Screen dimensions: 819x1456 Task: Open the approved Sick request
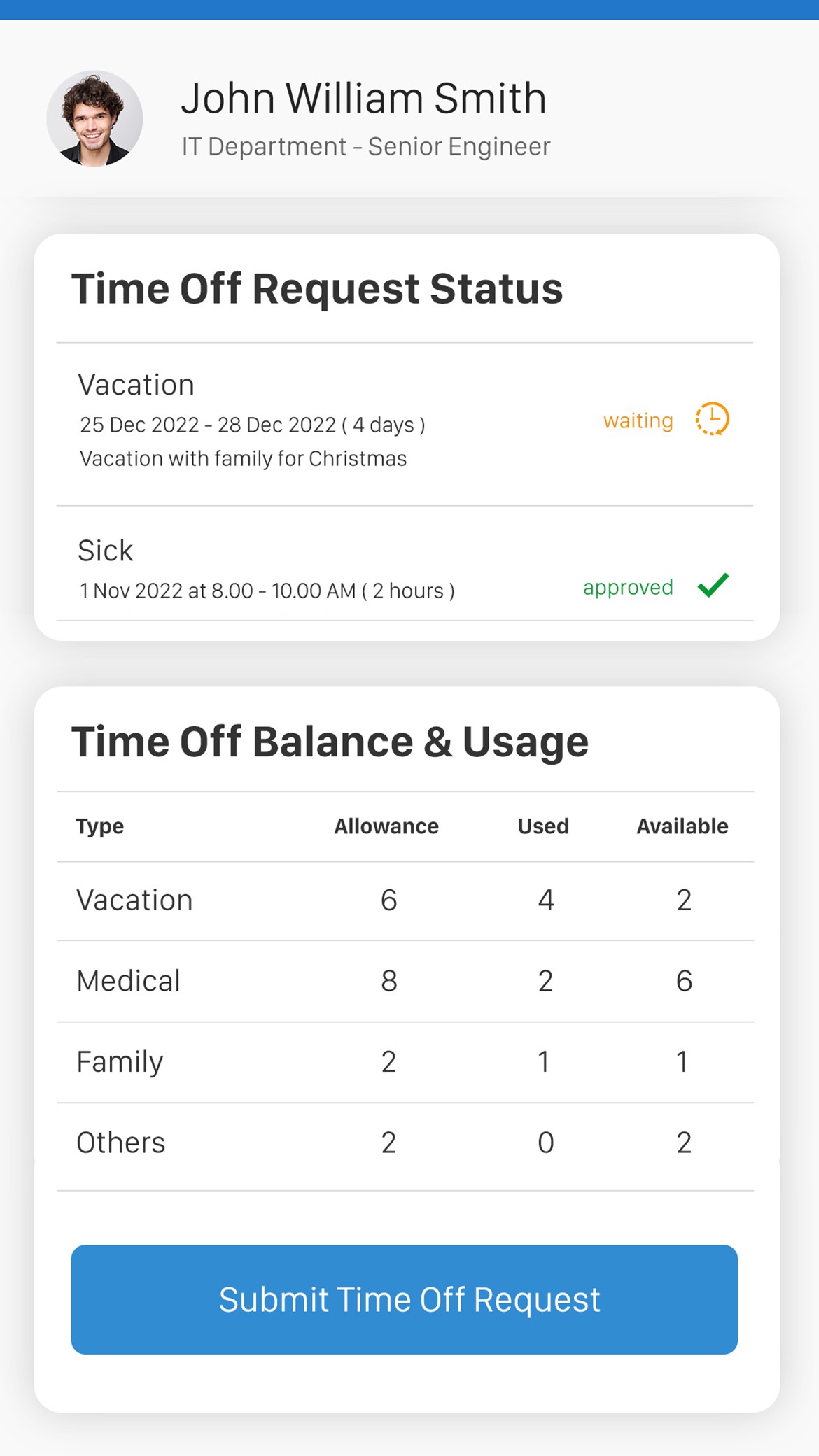(405, 564)
